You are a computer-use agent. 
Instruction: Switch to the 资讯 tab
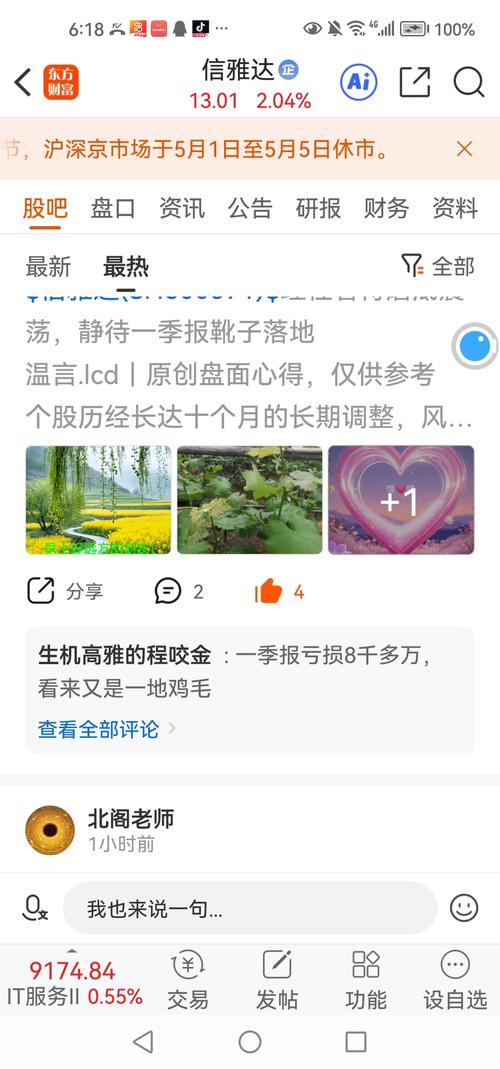tap(181, 209)
